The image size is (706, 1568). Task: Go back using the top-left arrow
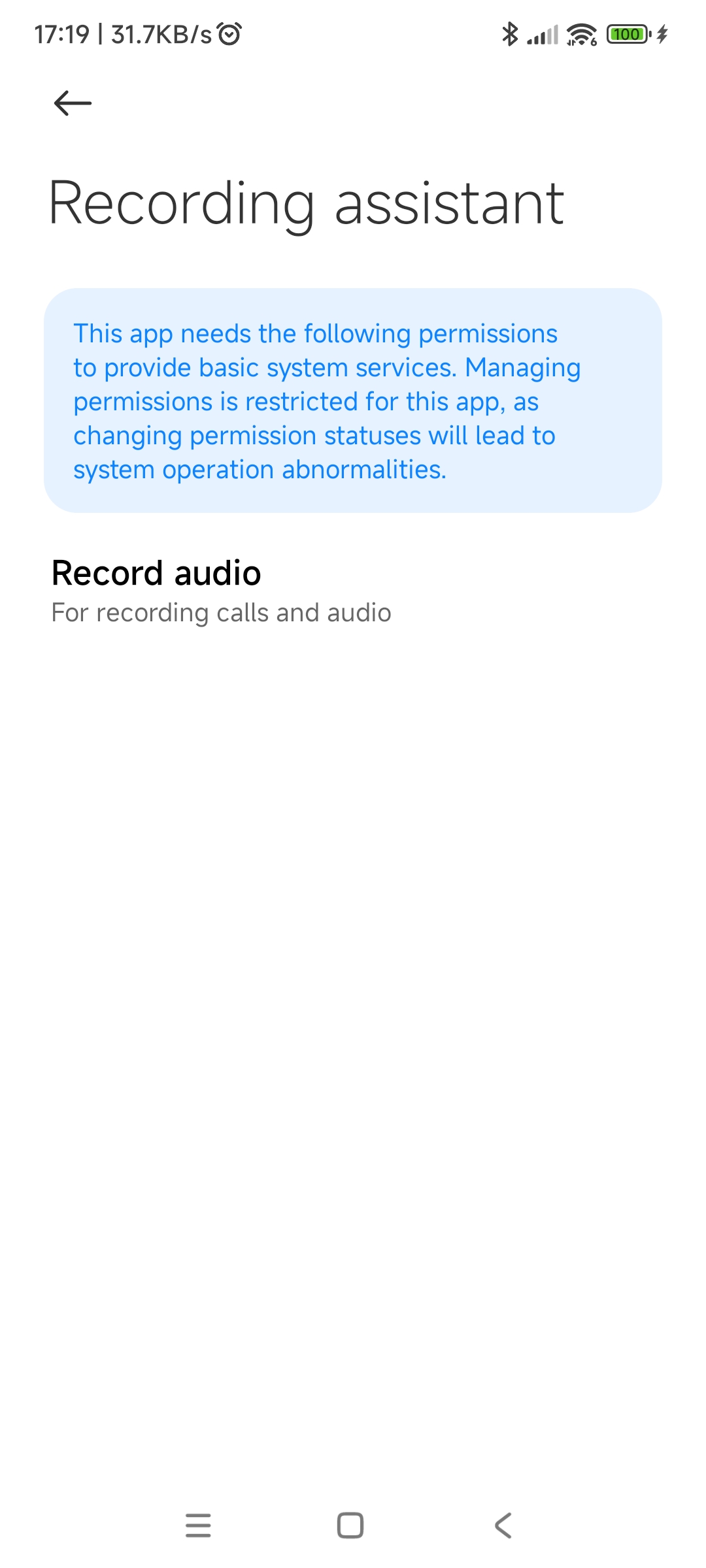click(73, 103)
